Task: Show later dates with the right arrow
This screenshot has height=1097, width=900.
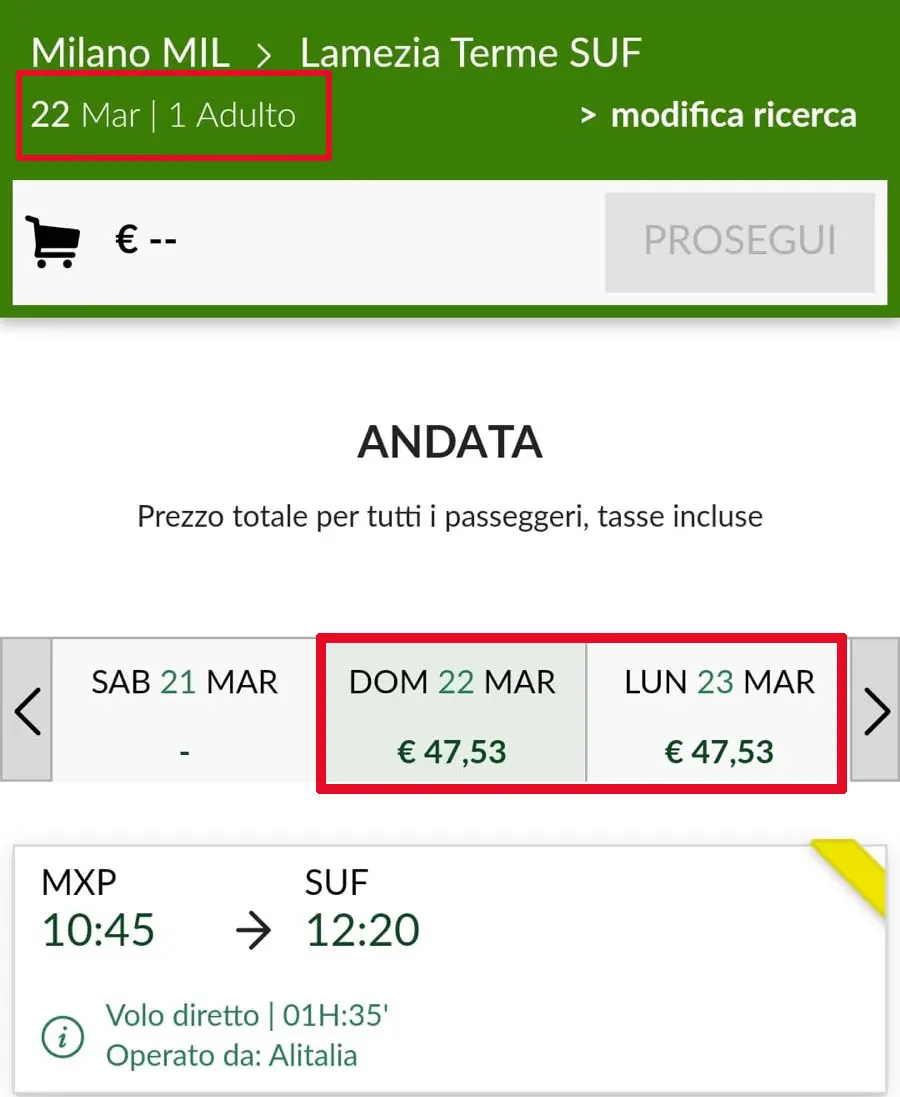Action: click(x=876, y=712)
